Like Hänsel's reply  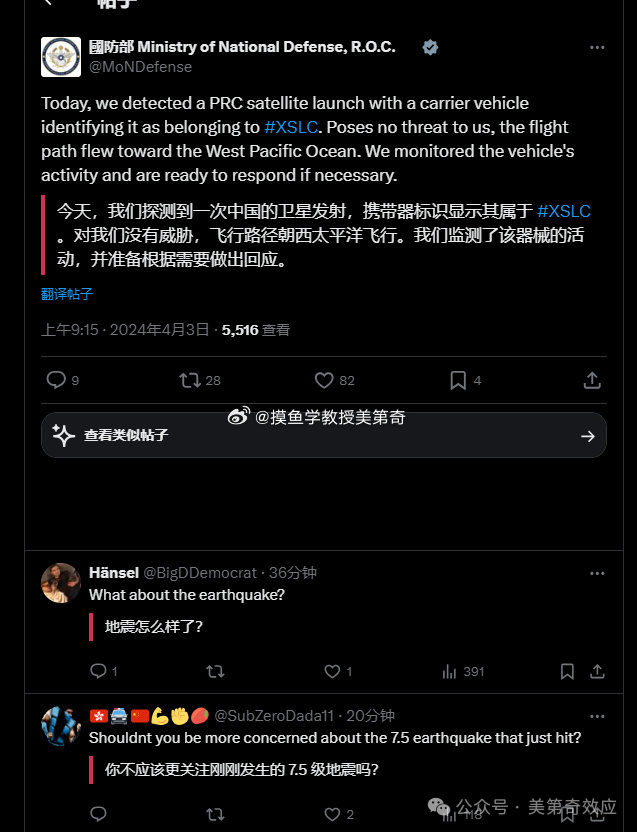click(x=332, y=671)
